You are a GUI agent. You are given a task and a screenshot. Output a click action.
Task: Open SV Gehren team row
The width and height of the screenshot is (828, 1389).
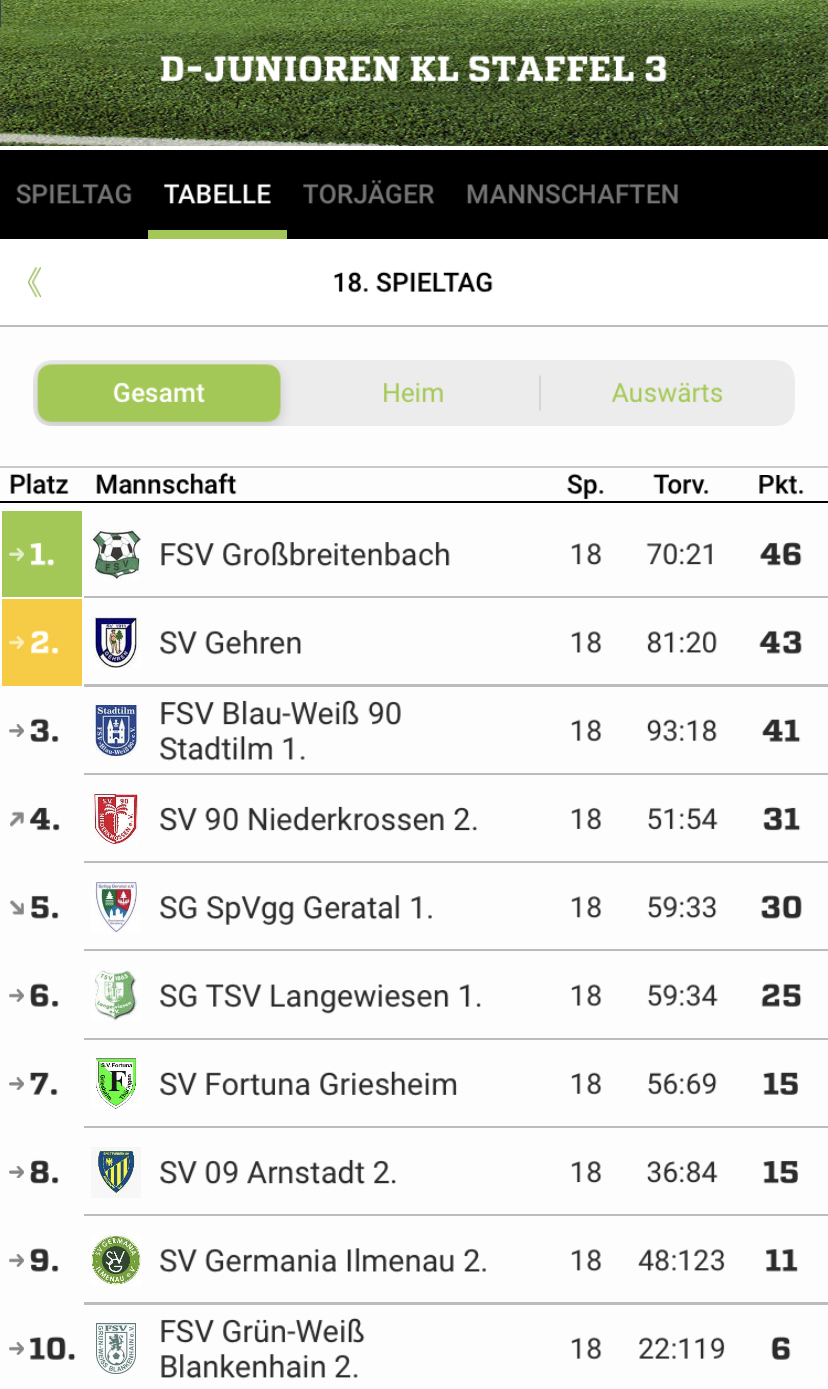point(414,642)
